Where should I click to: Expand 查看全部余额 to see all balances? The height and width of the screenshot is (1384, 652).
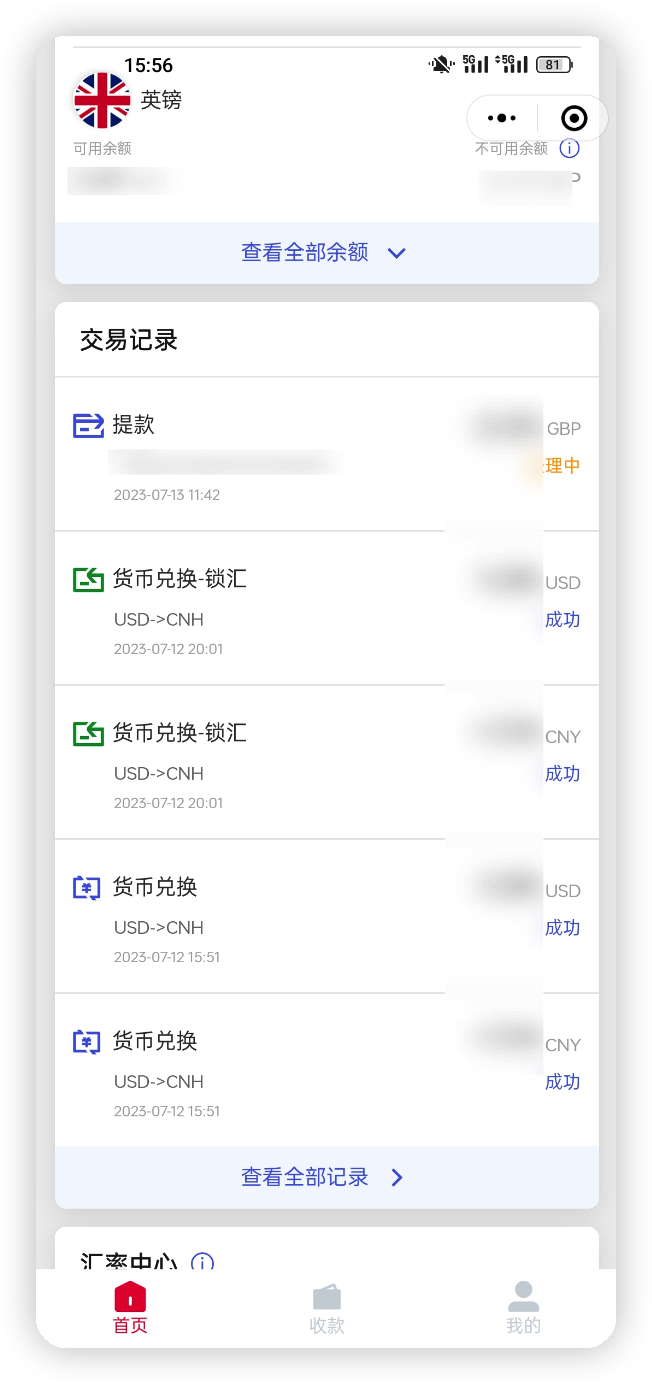[x=326, y=253]
